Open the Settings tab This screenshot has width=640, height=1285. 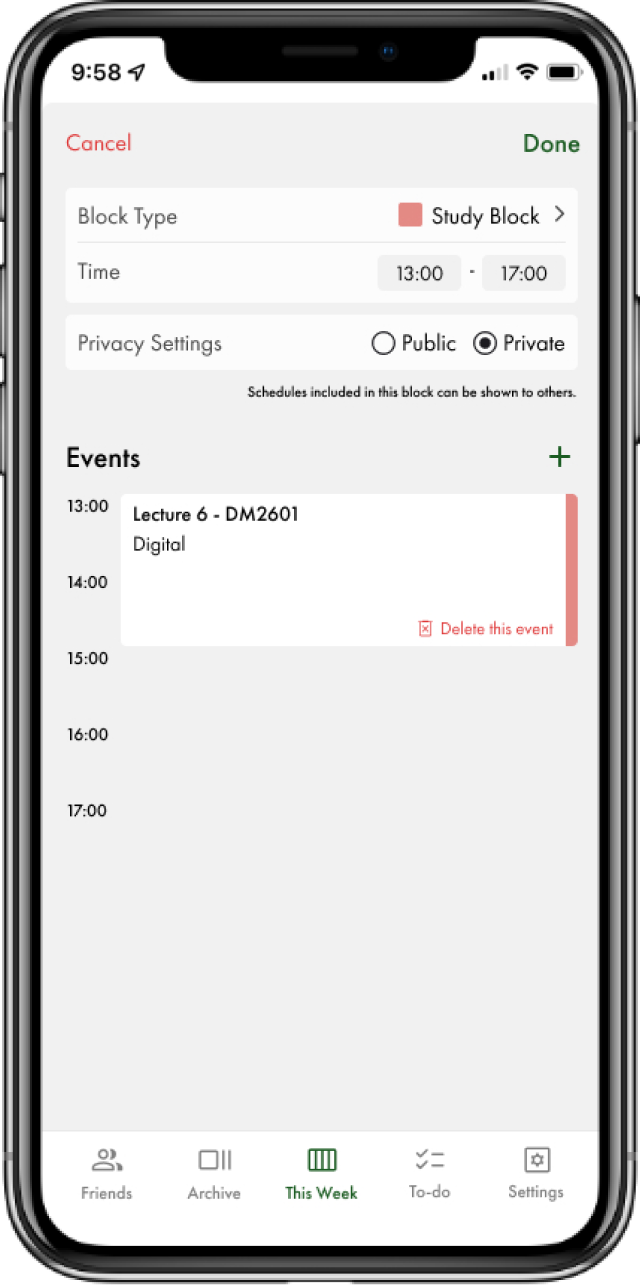(536, 1173)
